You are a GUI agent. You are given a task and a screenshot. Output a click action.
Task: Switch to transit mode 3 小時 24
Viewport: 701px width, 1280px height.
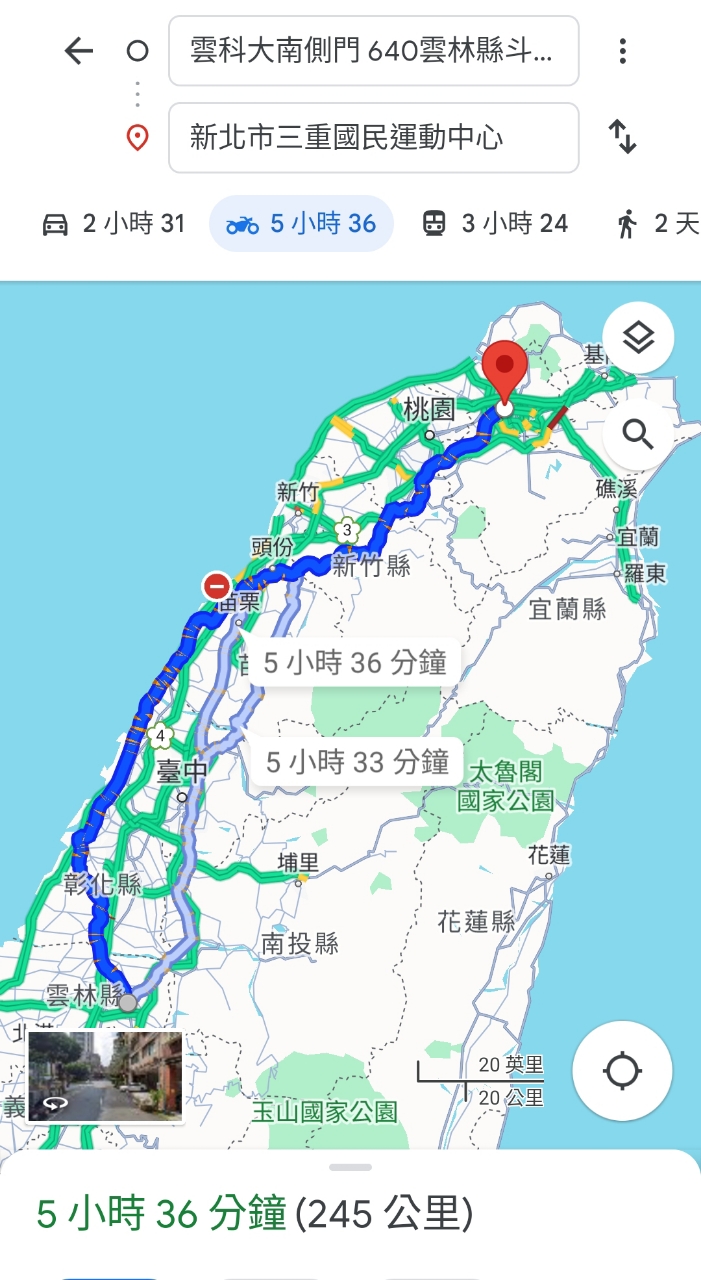pyautogui.click(x=494, y=223)
